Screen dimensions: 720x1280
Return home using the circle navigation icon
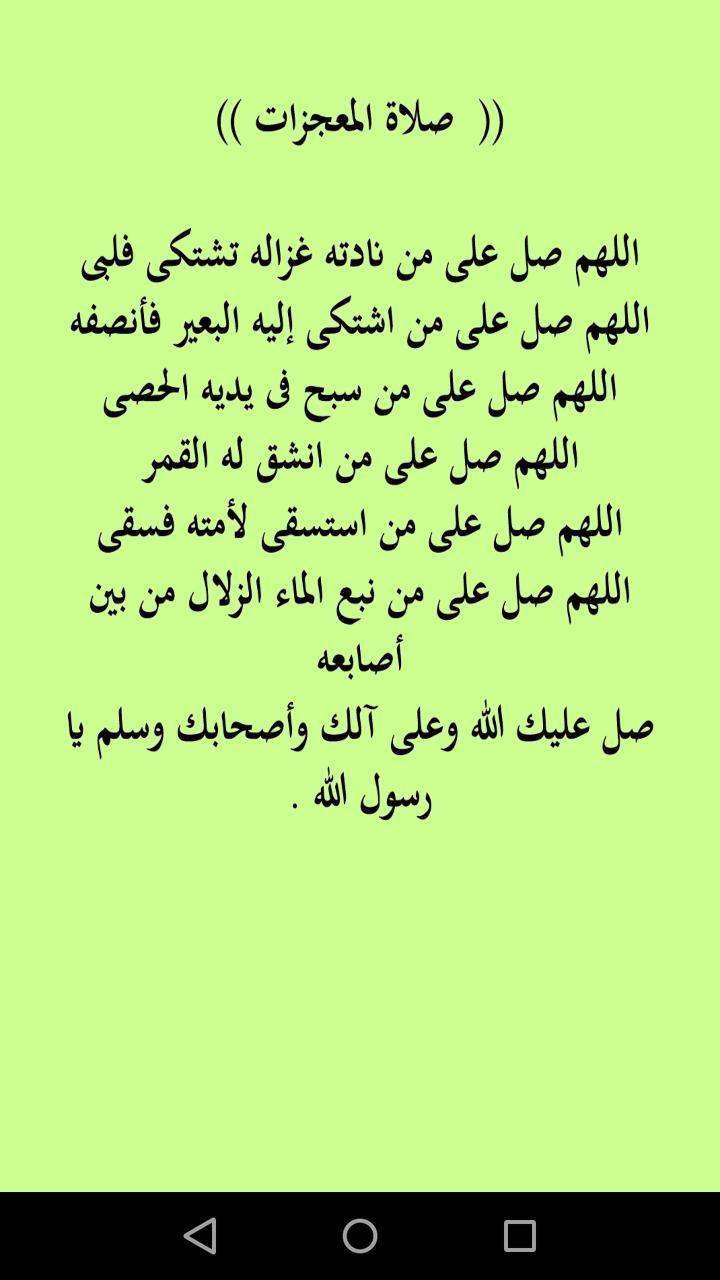(360, 1237)
